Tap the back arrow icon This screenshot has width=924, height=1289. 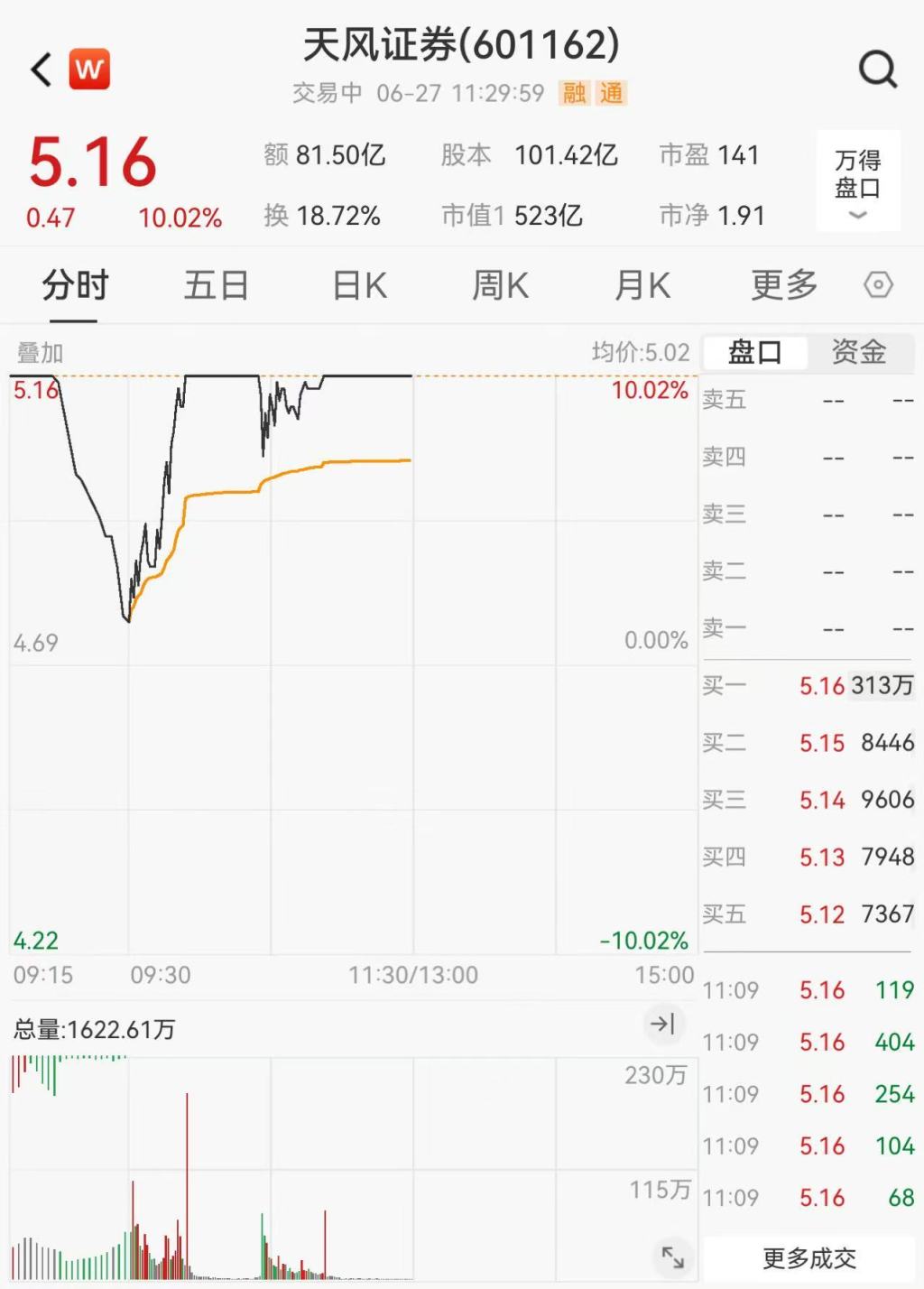coord(38,69)
